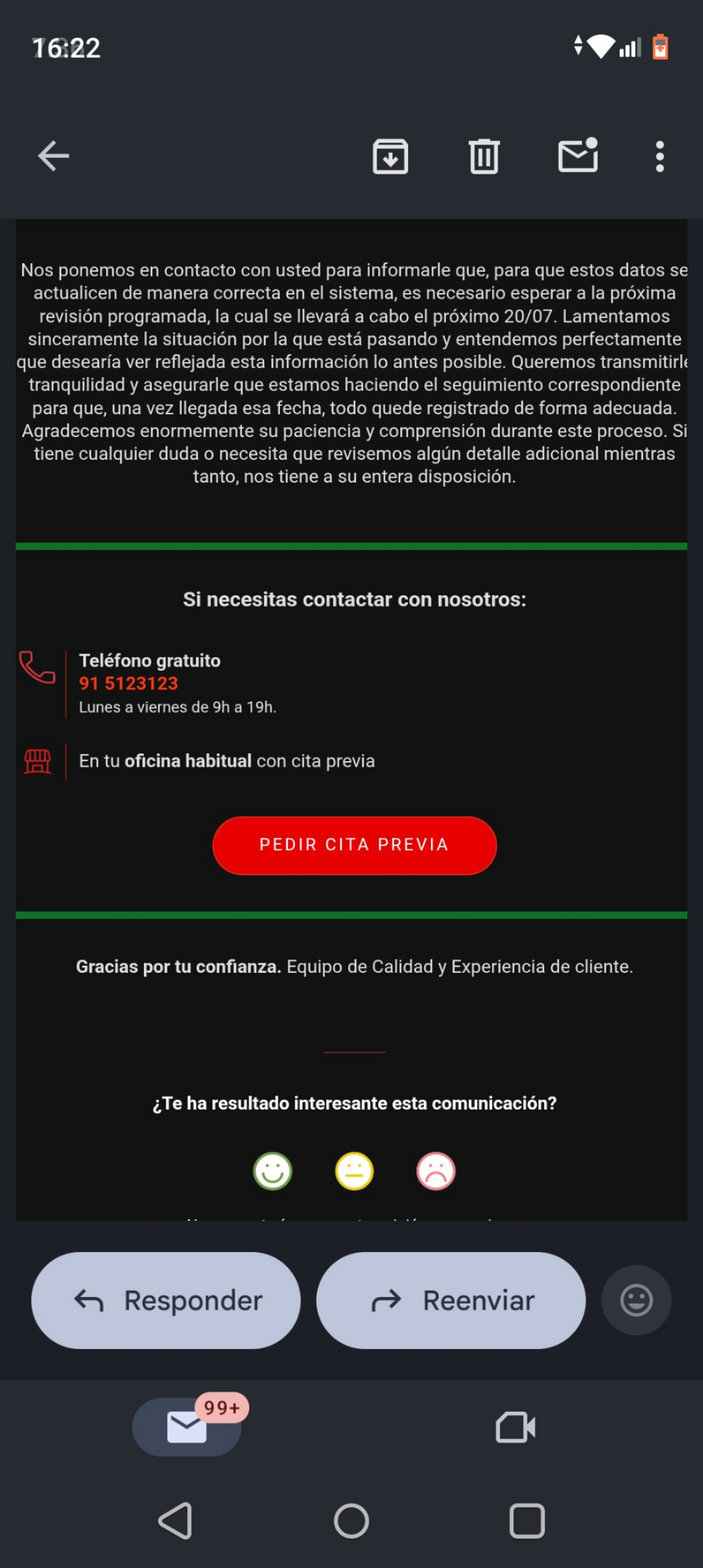
Task: Tap the PEDIR CITA PREVIA button
Action: [355, 845]
